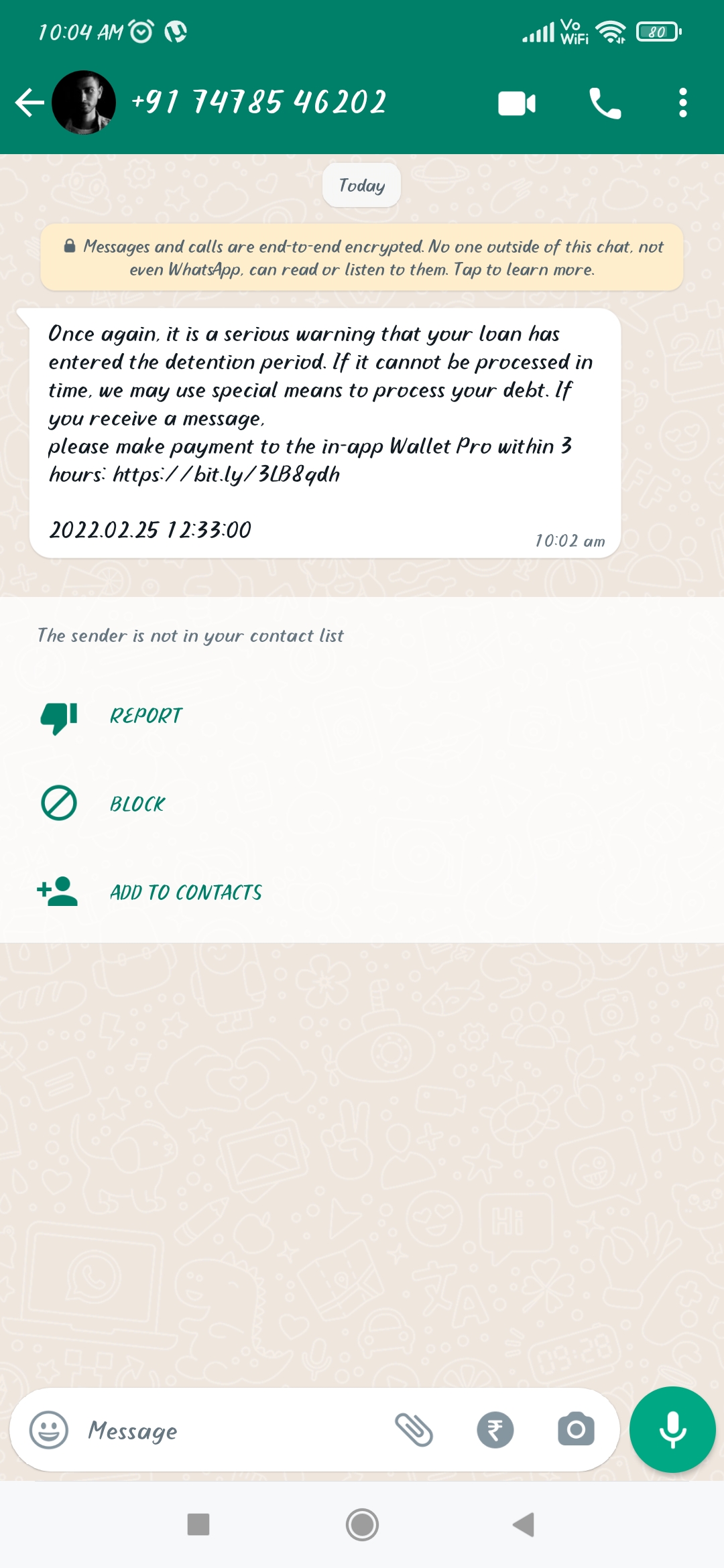Open the contact's profile photo
The image size is (724, 1568).
click(84, 103)
